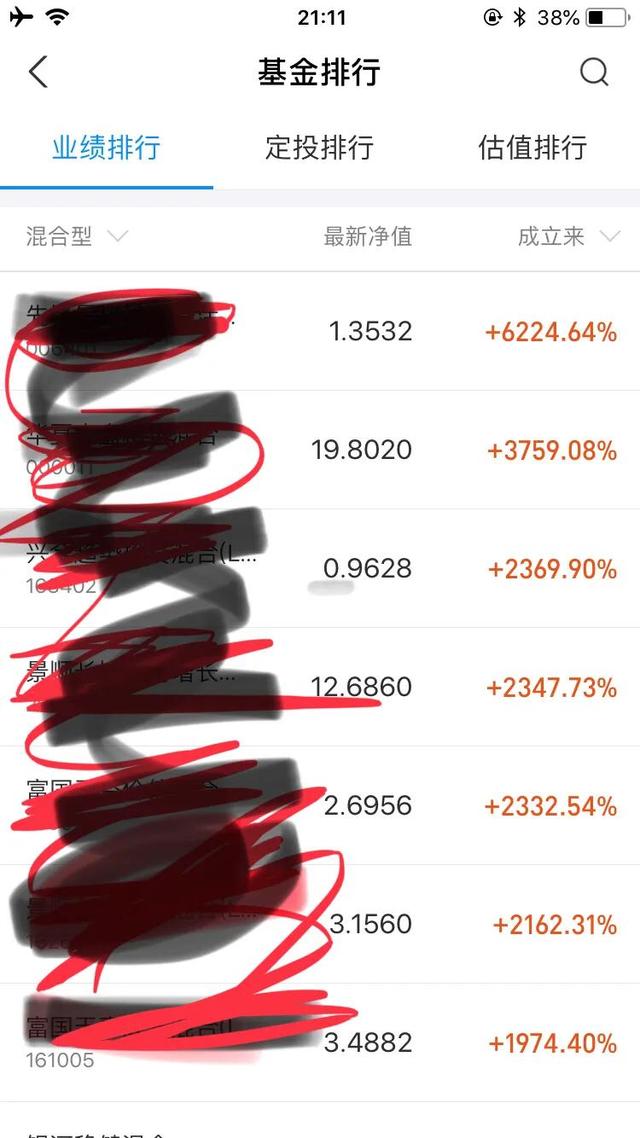This screenshot has height=1138, width=640.
Task: Expand the 混合型 fund type dropdown
Action: (77, 237)
